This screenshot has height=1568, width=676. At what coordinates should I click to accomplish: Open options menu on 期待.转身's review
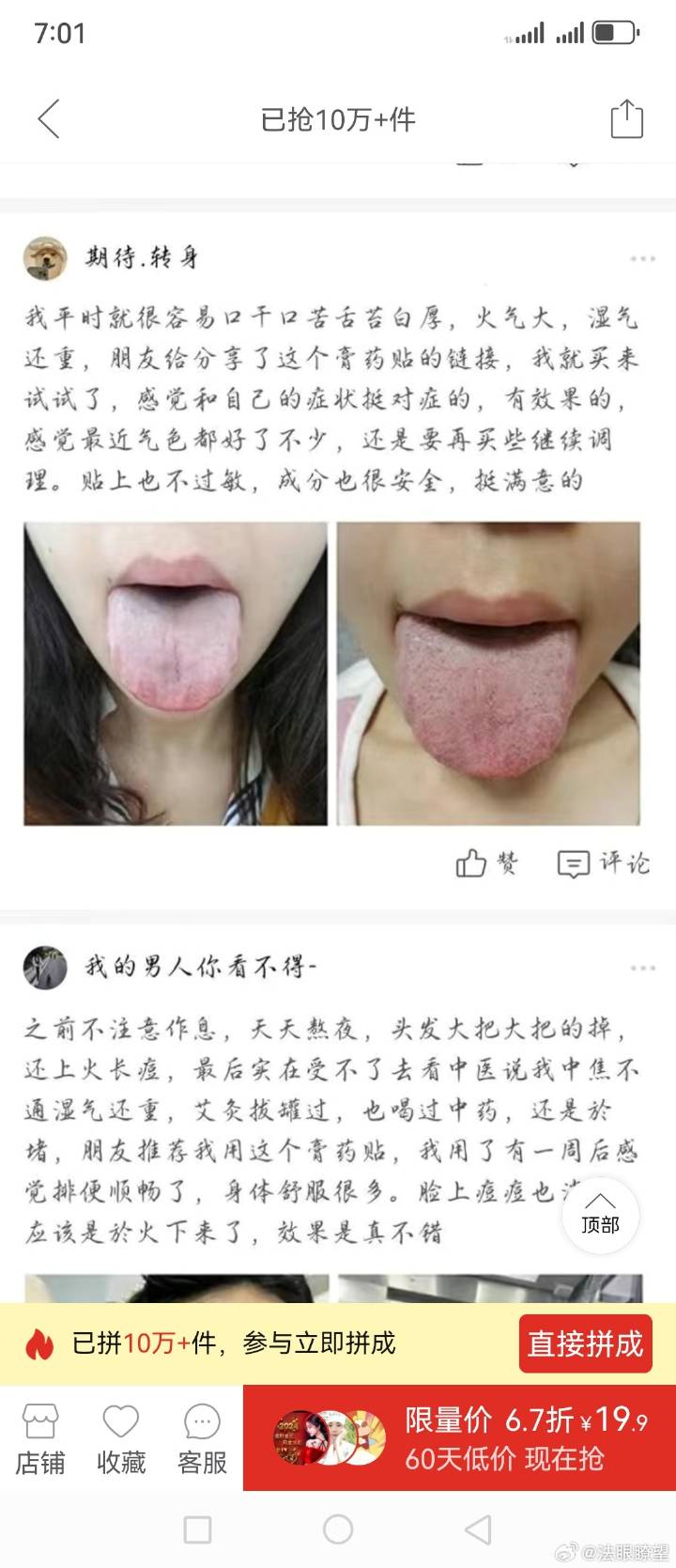(x=642, y=258)
